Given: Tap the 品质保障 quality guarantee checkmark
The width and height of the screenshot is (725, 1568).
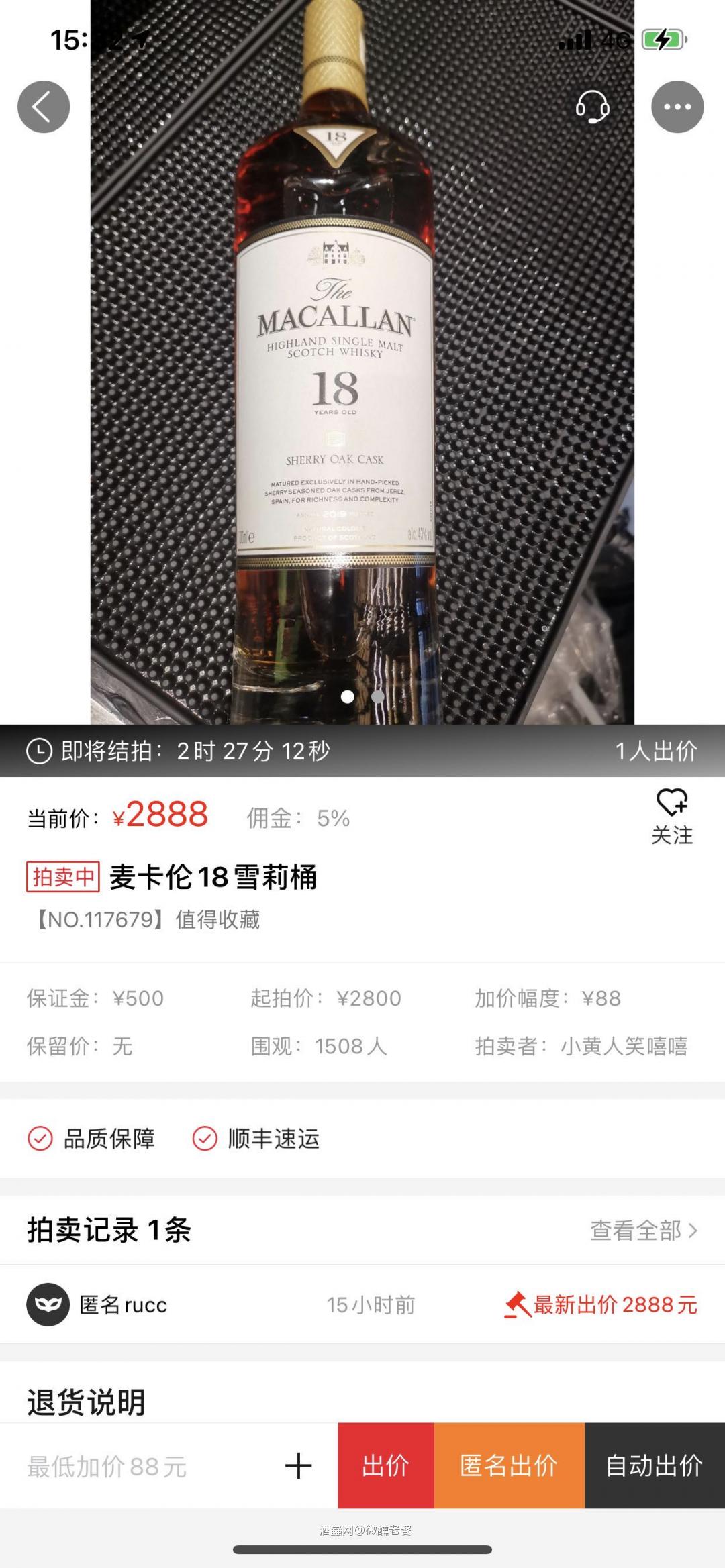Looking at the screenshot, I should tap(42, 1139).
